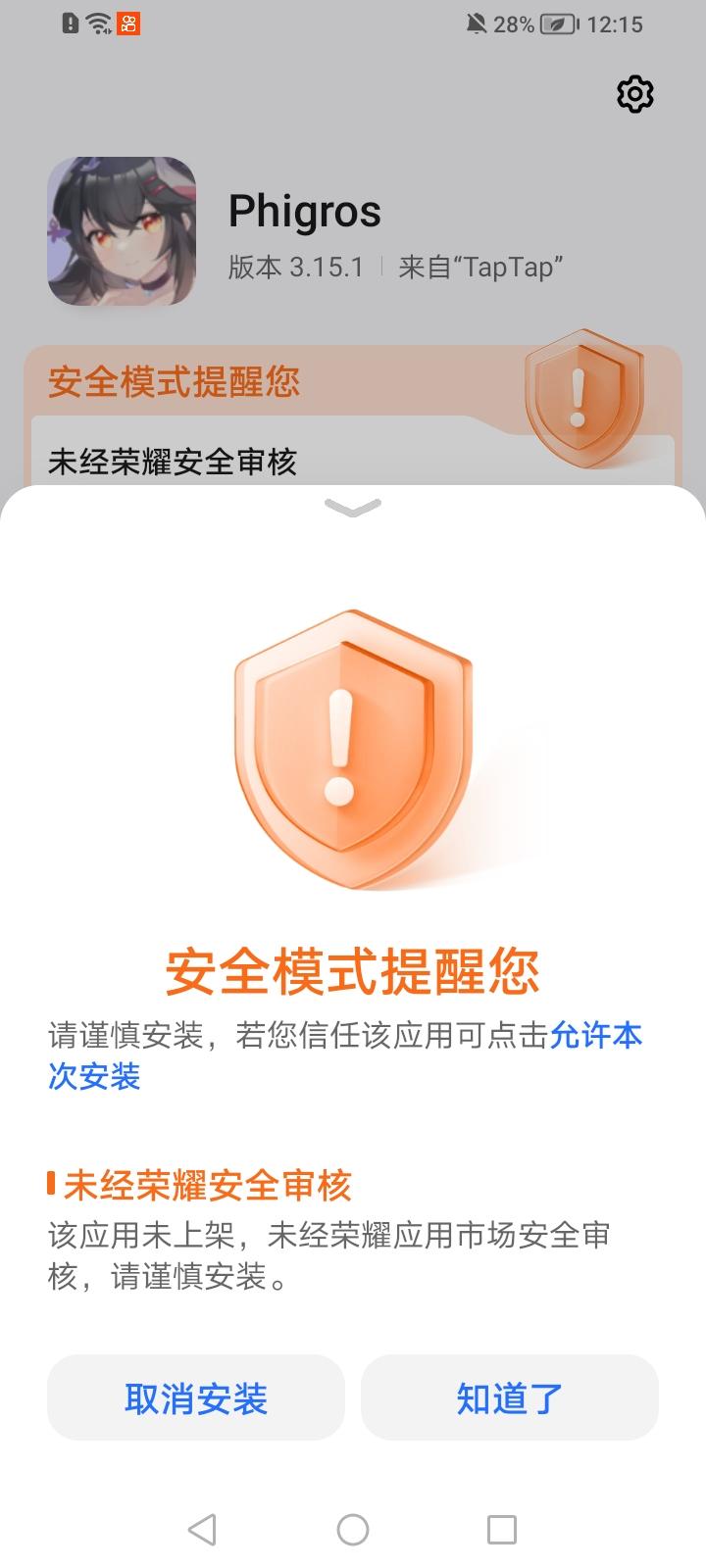Tap the muted notifications bell icon
Screen dimensions: 706x1568
point(478,24)
